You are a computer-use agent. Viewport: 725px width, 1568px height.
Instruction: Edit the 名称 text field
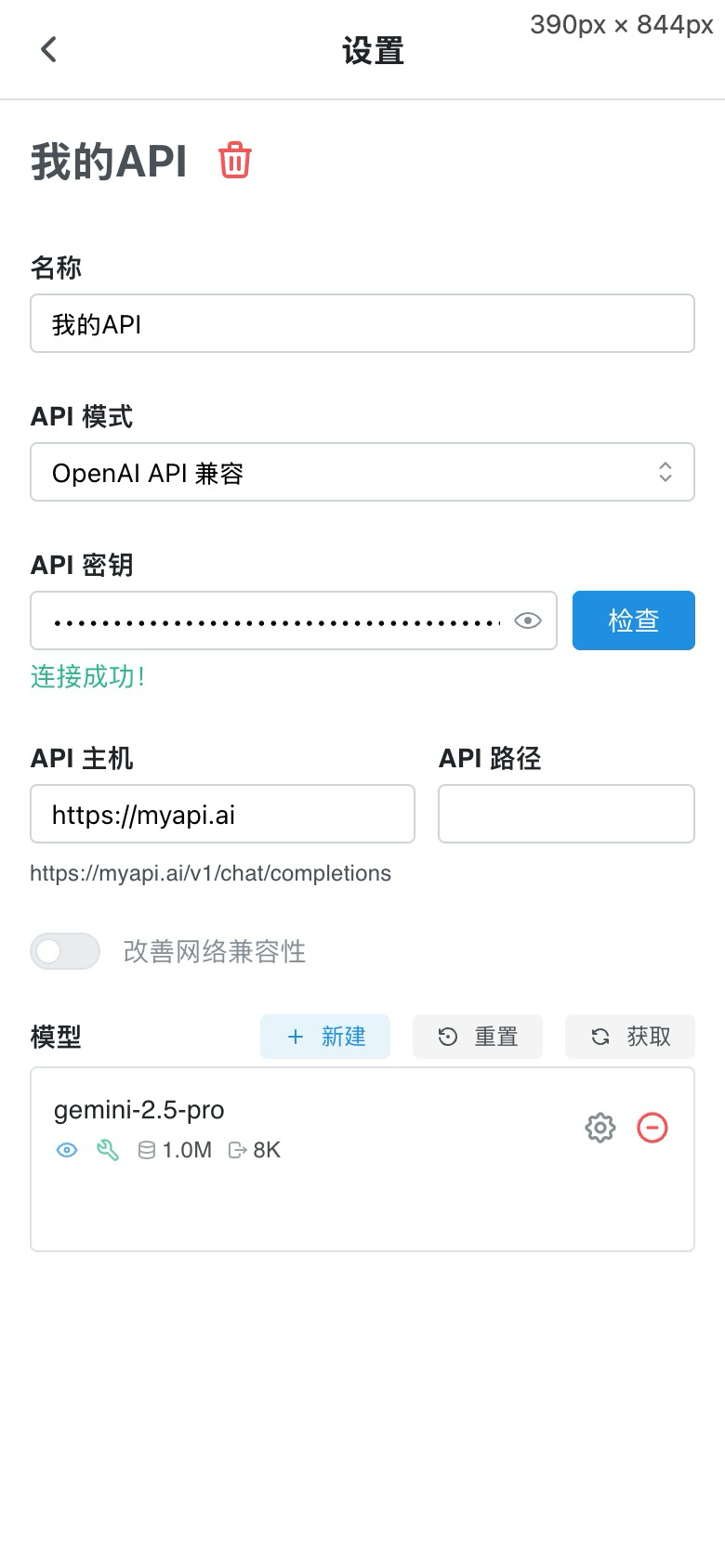pyautogui.click(x=362, y=324)
